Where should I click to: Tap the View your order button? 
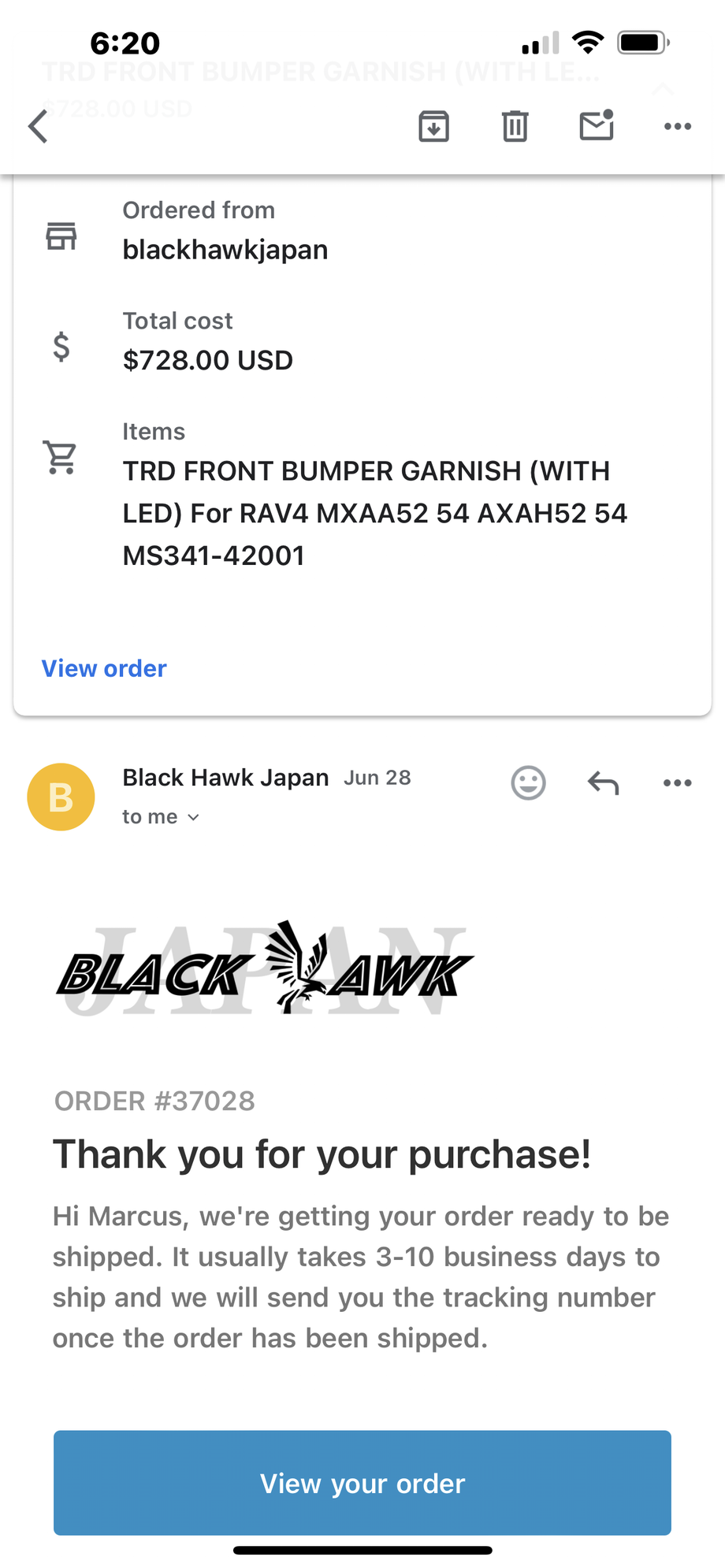362,1483
